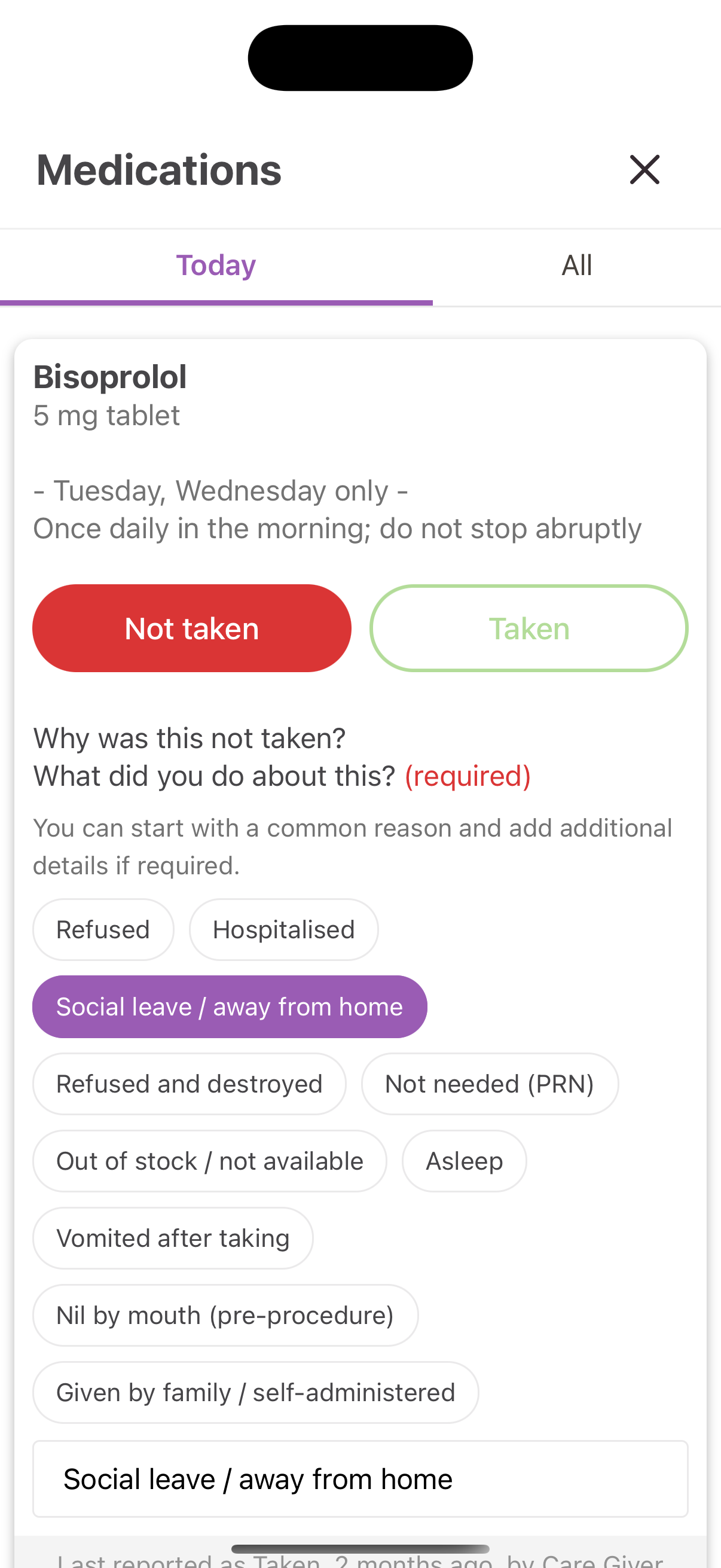This screenshot has height=1568, width=721.
Task: Close the Medications screen
Action: click(x=644, y=169)
